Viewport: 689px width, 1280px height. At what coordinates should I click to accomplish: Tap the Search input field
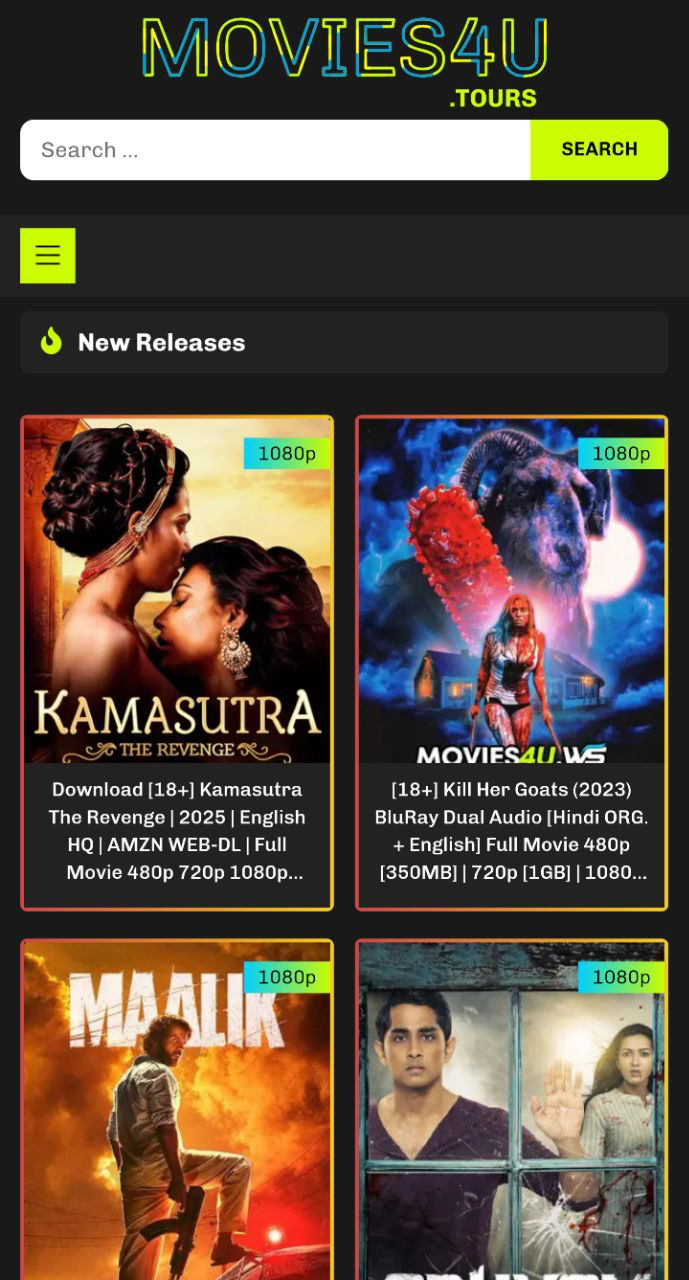click(275, 150)
